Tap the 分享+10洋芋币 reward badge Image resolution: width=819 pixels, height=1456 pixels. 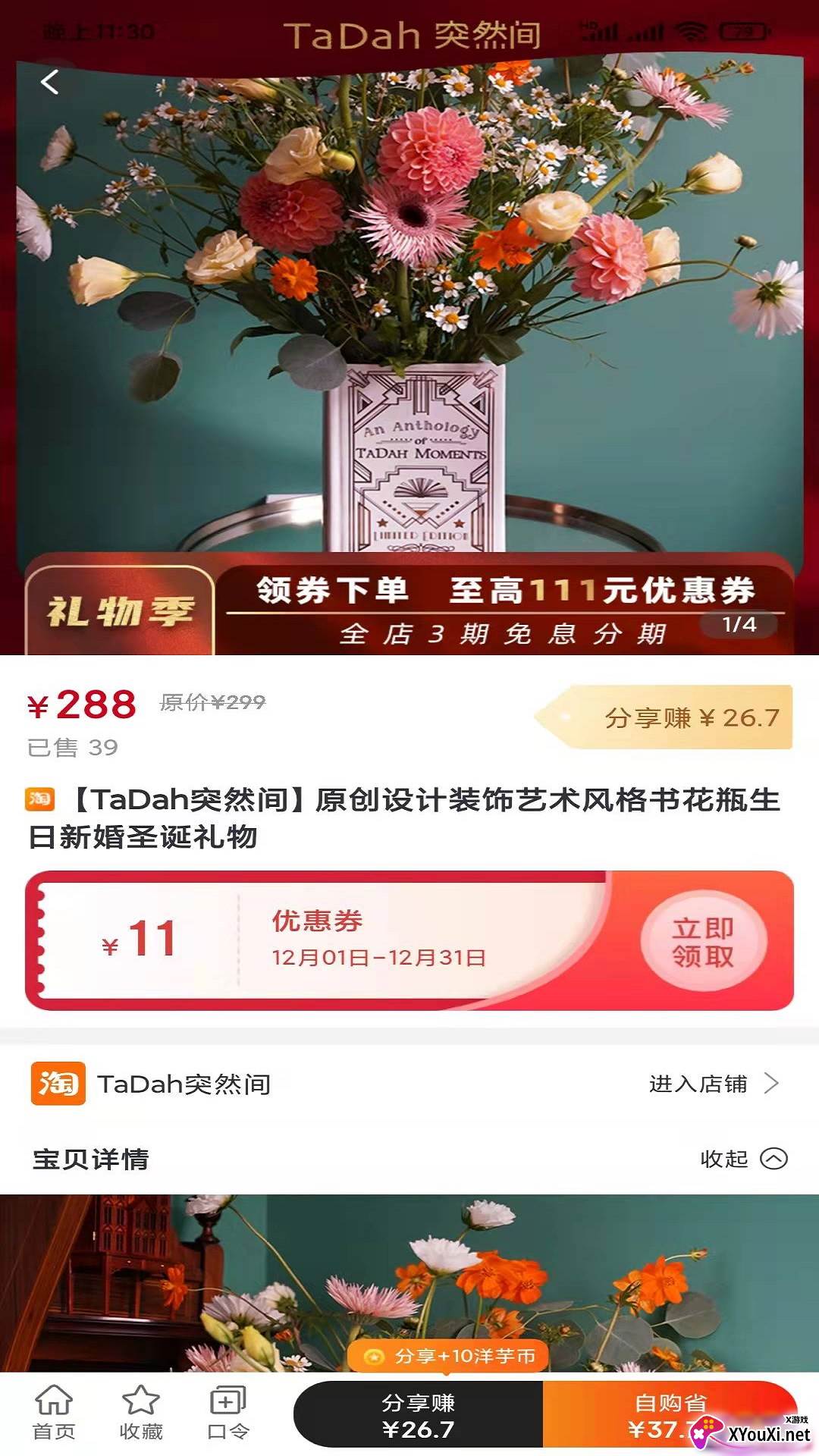(449, 1356)
